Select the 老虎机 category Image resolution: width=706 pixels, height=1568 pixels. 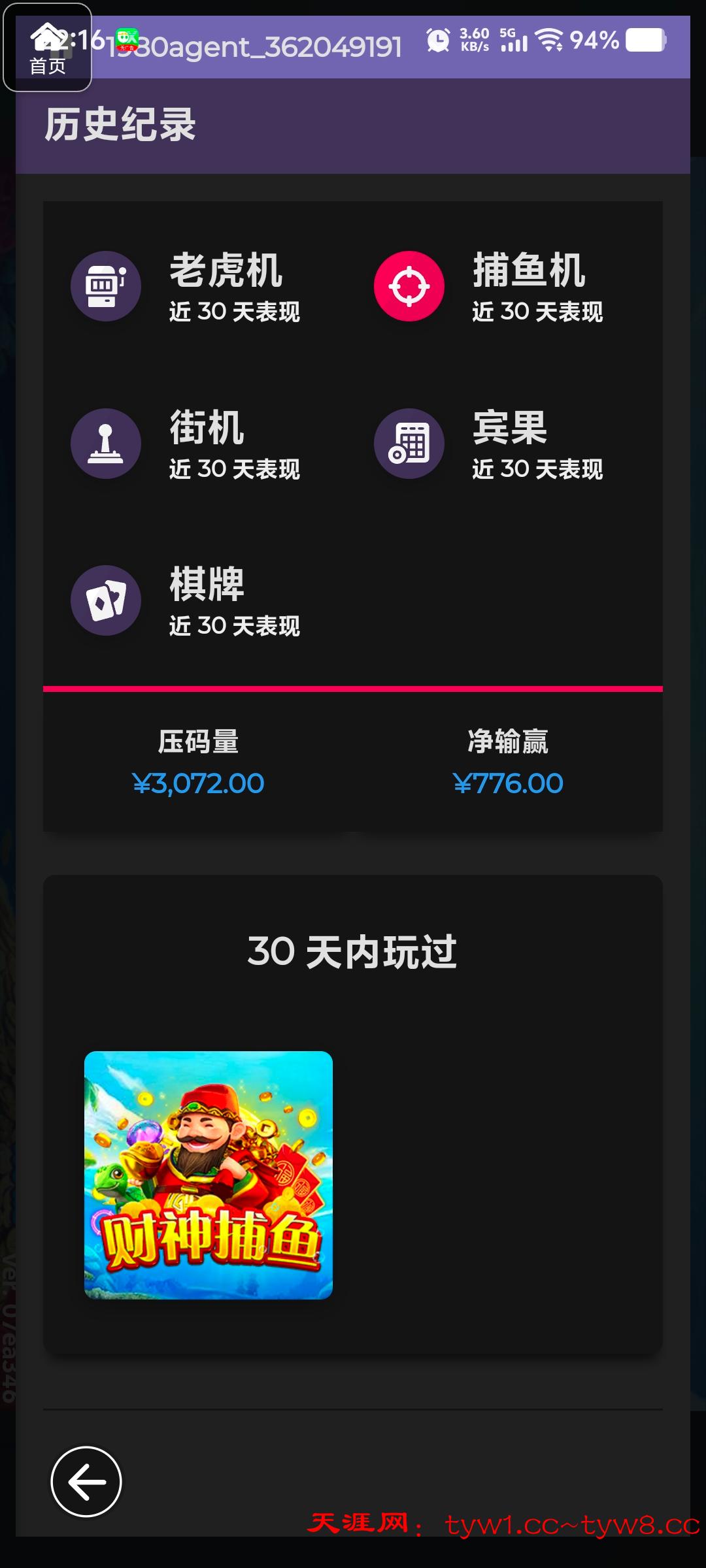tap(186, 286)
